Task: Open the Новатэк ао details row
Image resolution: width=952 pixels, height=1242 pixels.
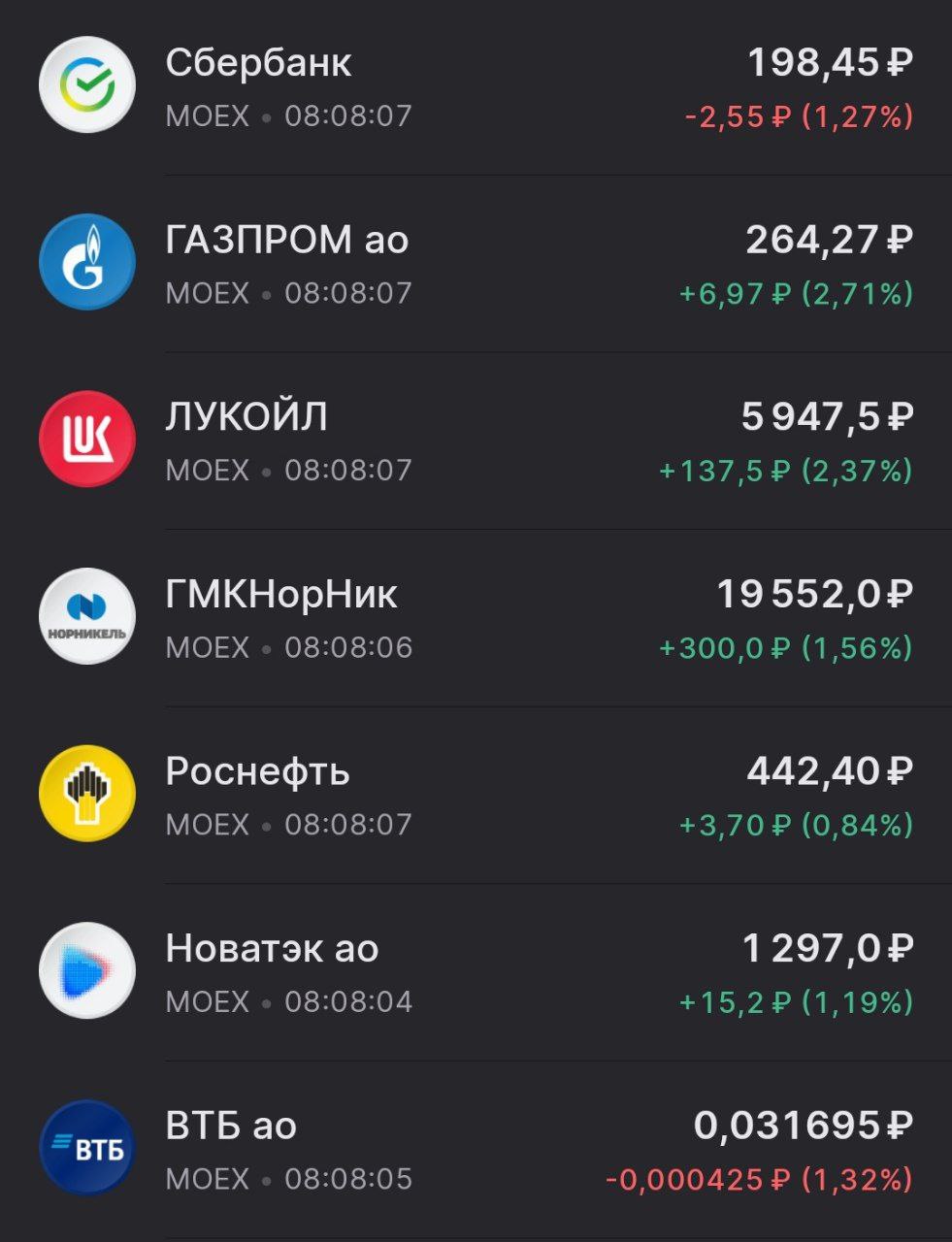Action: click(x=476, y=970)
